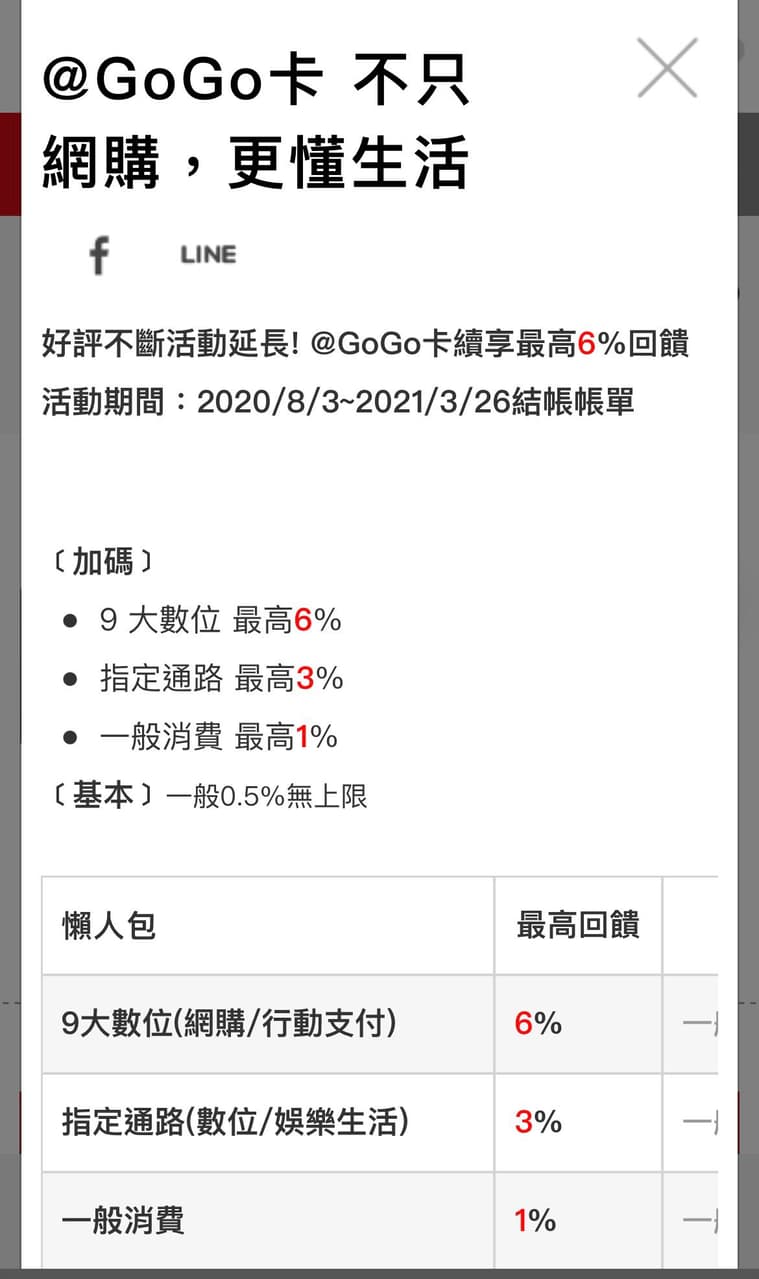Select the 9 大數位 最高6% bullet item
The height and width of the screenshot is (1279, 759).
click(x=220, y=620)
